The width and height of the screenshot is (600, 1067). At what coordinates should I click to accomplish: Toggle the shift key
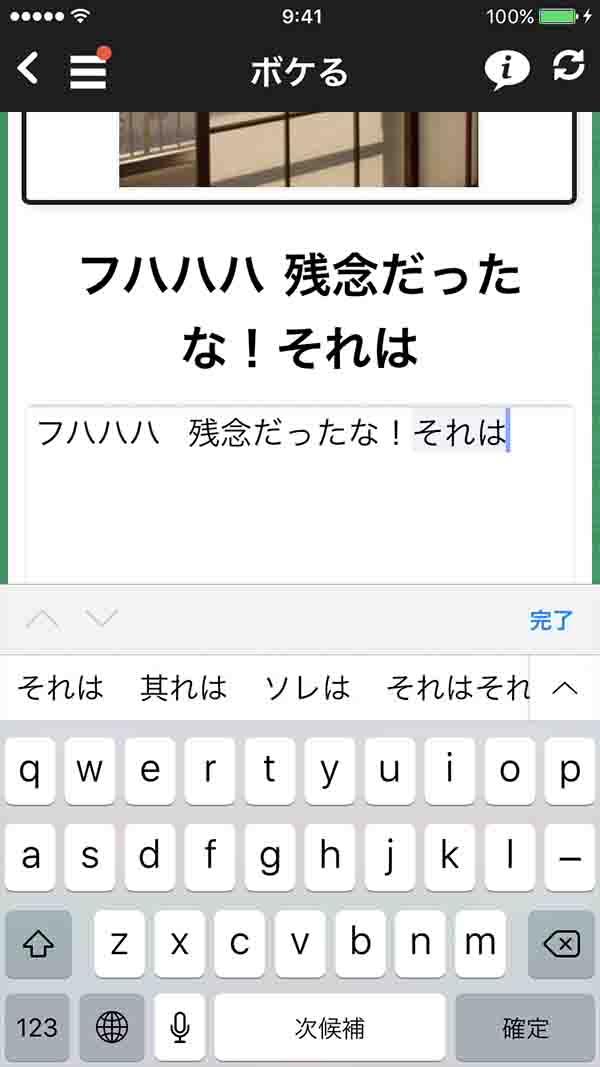[38, 943]
